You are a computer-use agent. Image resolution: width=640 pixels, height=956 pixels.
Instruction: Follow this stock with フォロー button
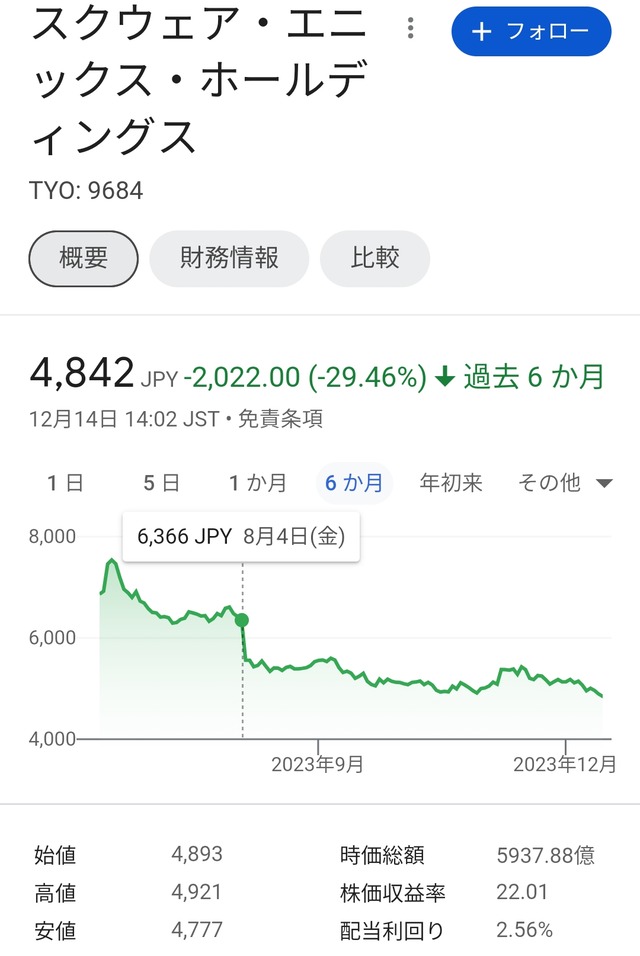click(x=531, y=31)
